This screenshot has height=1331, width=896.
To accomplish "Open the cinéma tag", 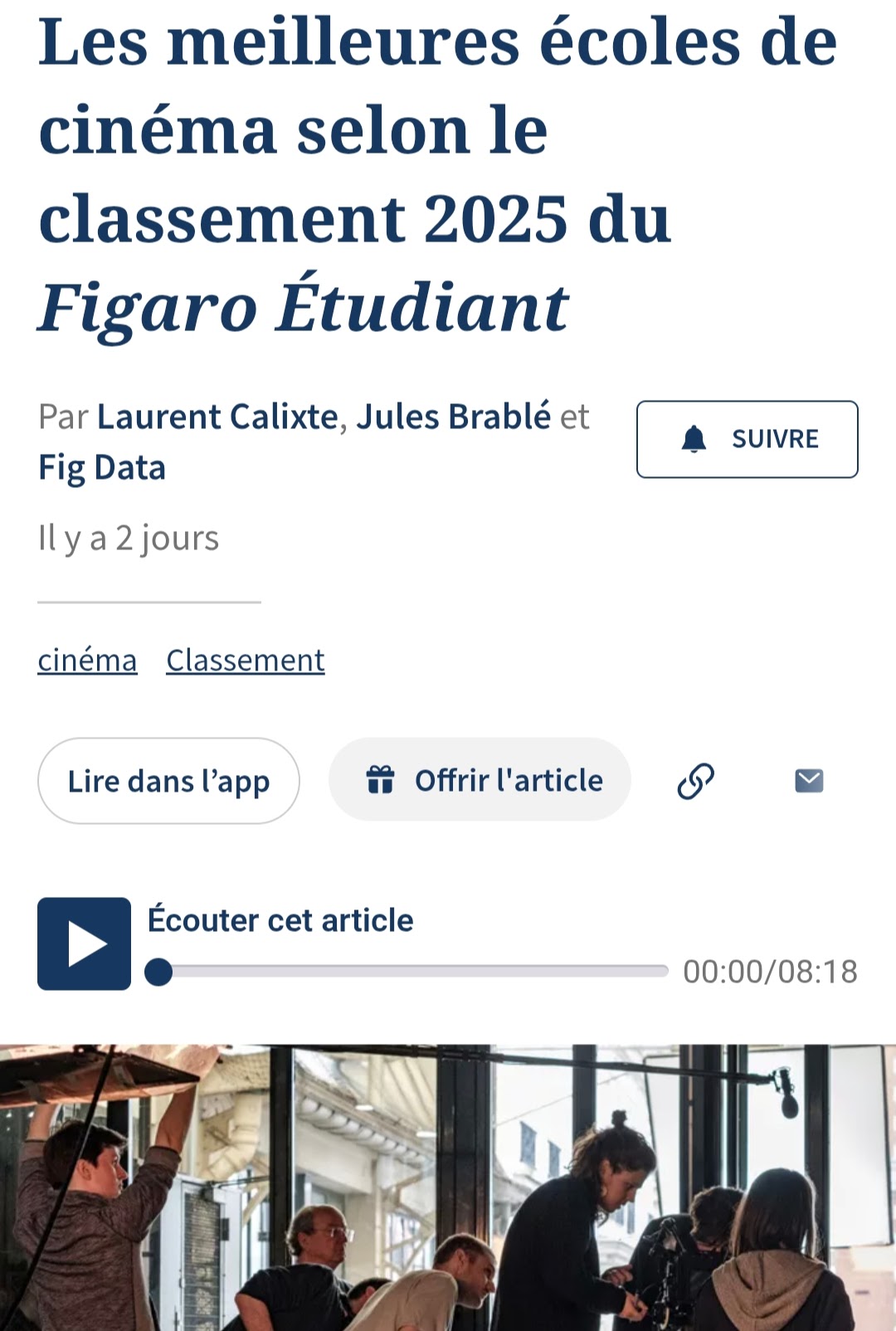I will [87, 661].
